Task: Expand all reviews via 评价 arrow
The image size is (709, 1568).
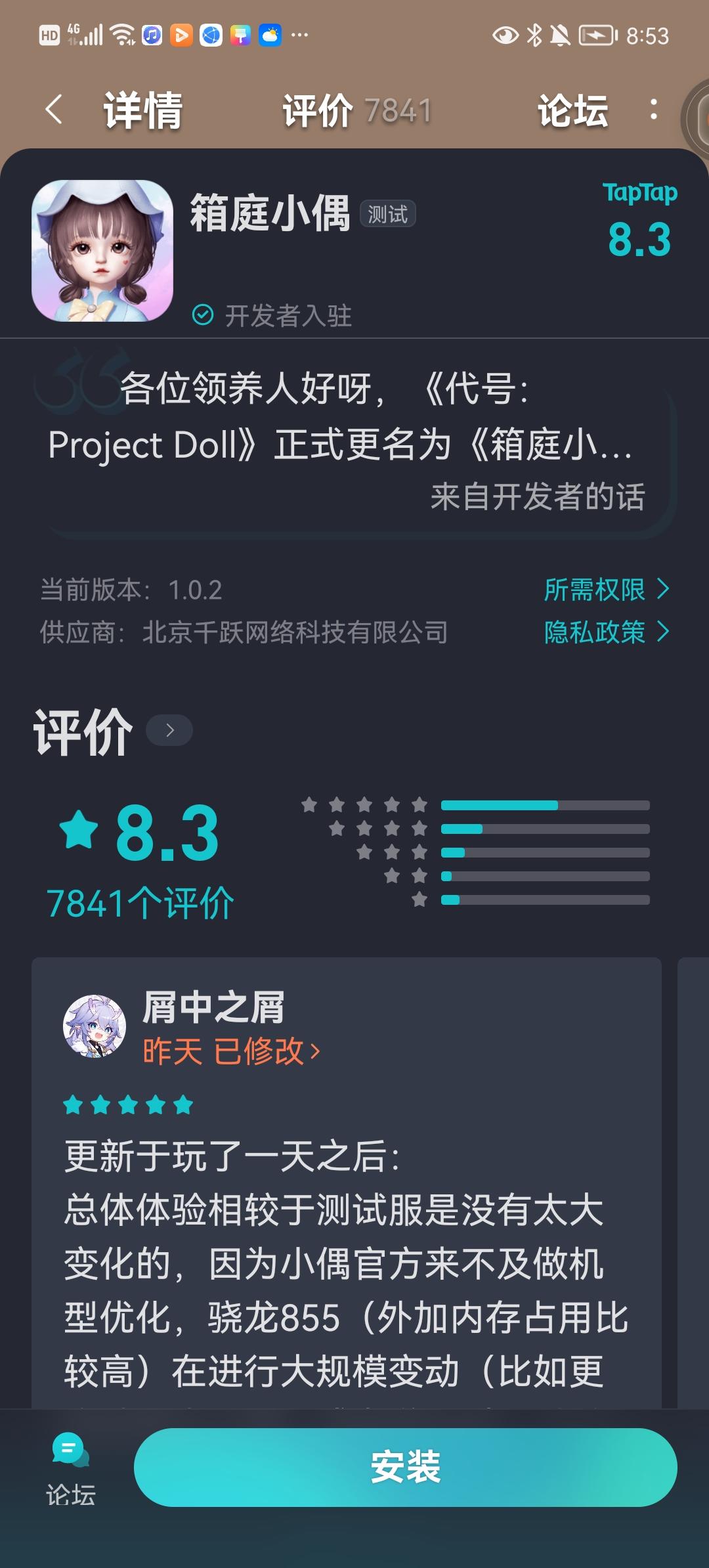Action: tap(169, 730)
